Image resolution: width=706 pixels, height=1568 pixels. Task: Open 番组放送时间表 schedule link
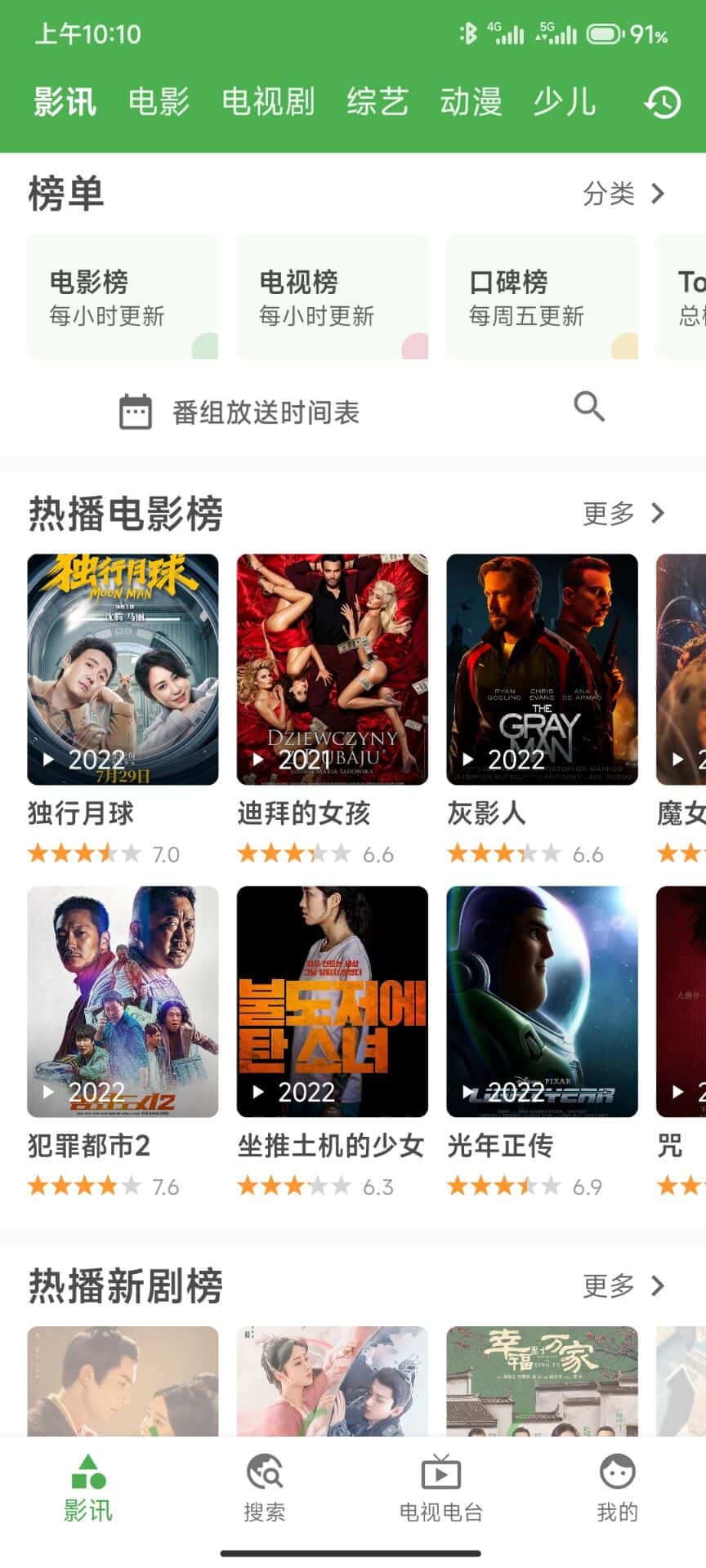266,411
